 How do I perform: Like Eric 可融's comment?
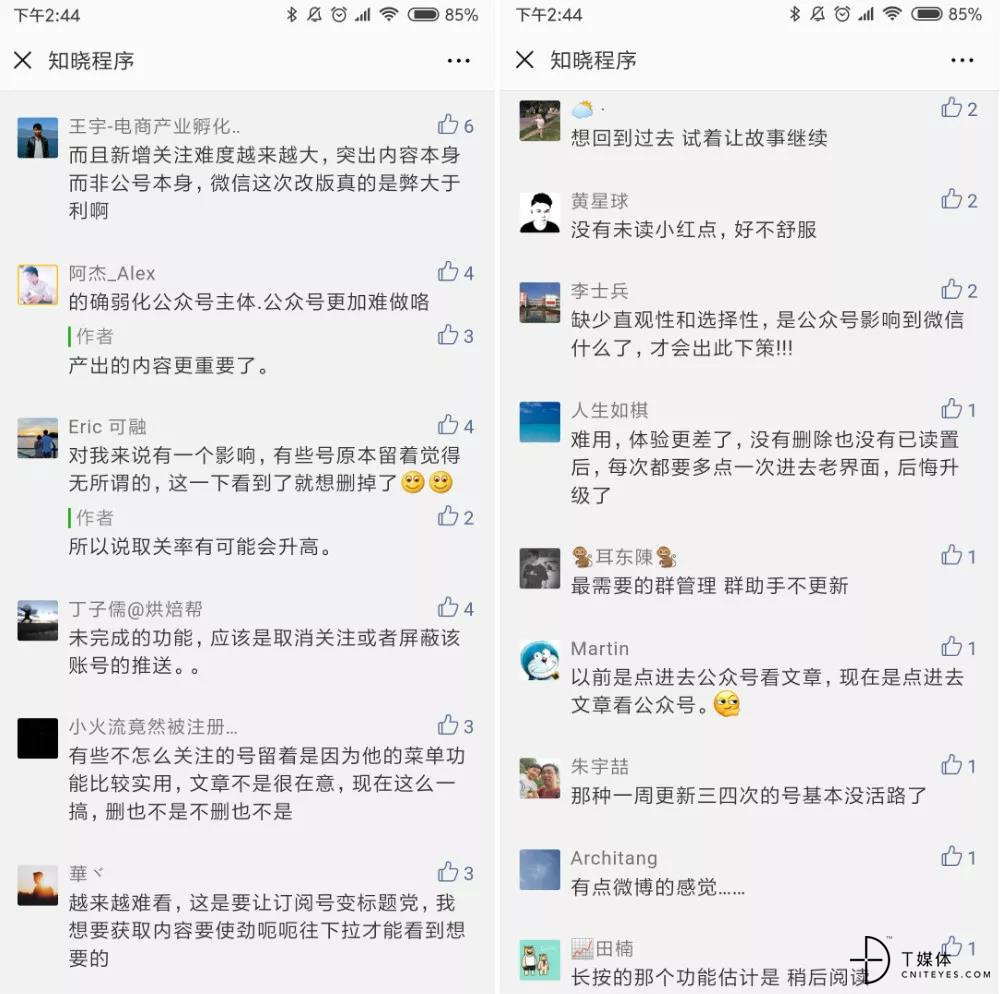448,425
